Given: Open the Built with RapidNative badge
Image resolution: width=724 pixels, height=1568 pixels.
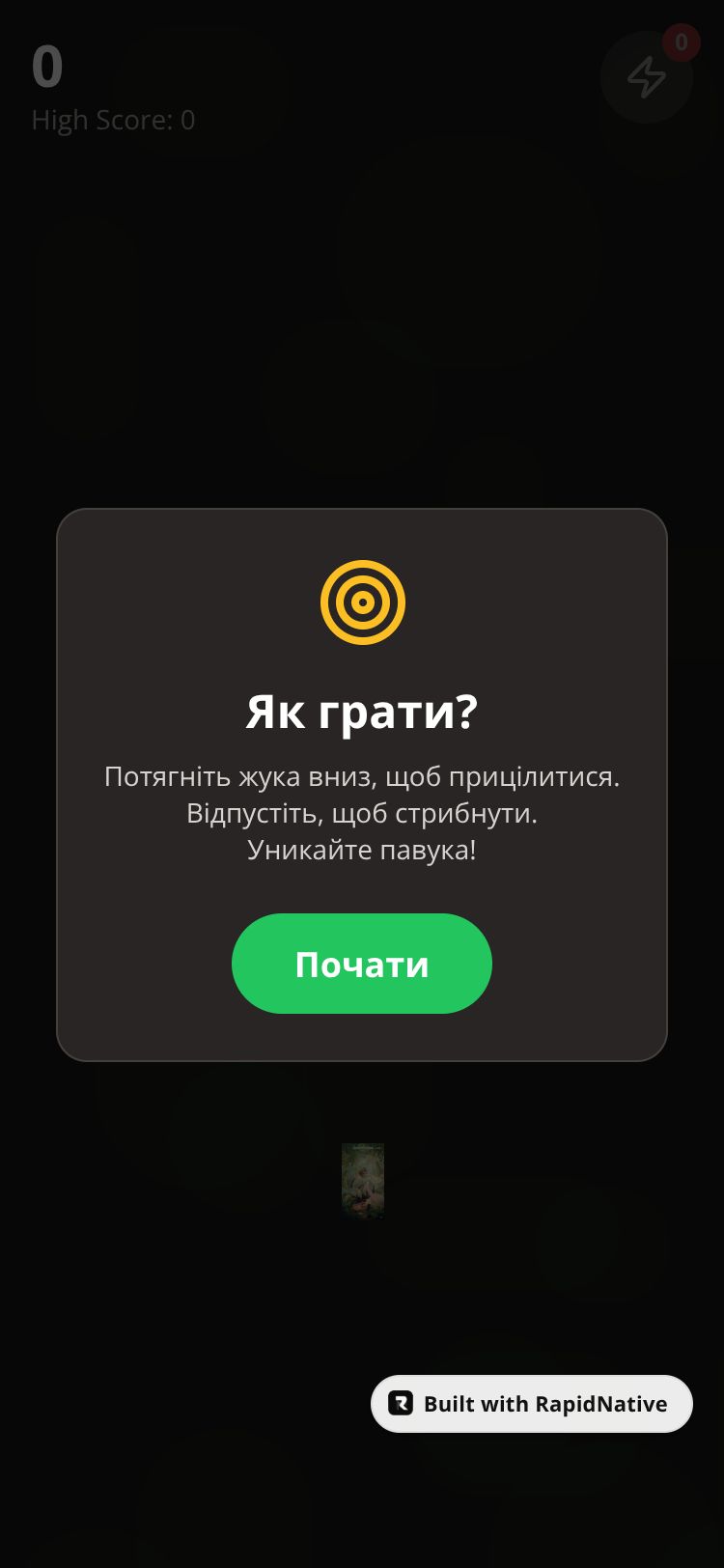Looking at the screenshot, I should [531, 1404].
